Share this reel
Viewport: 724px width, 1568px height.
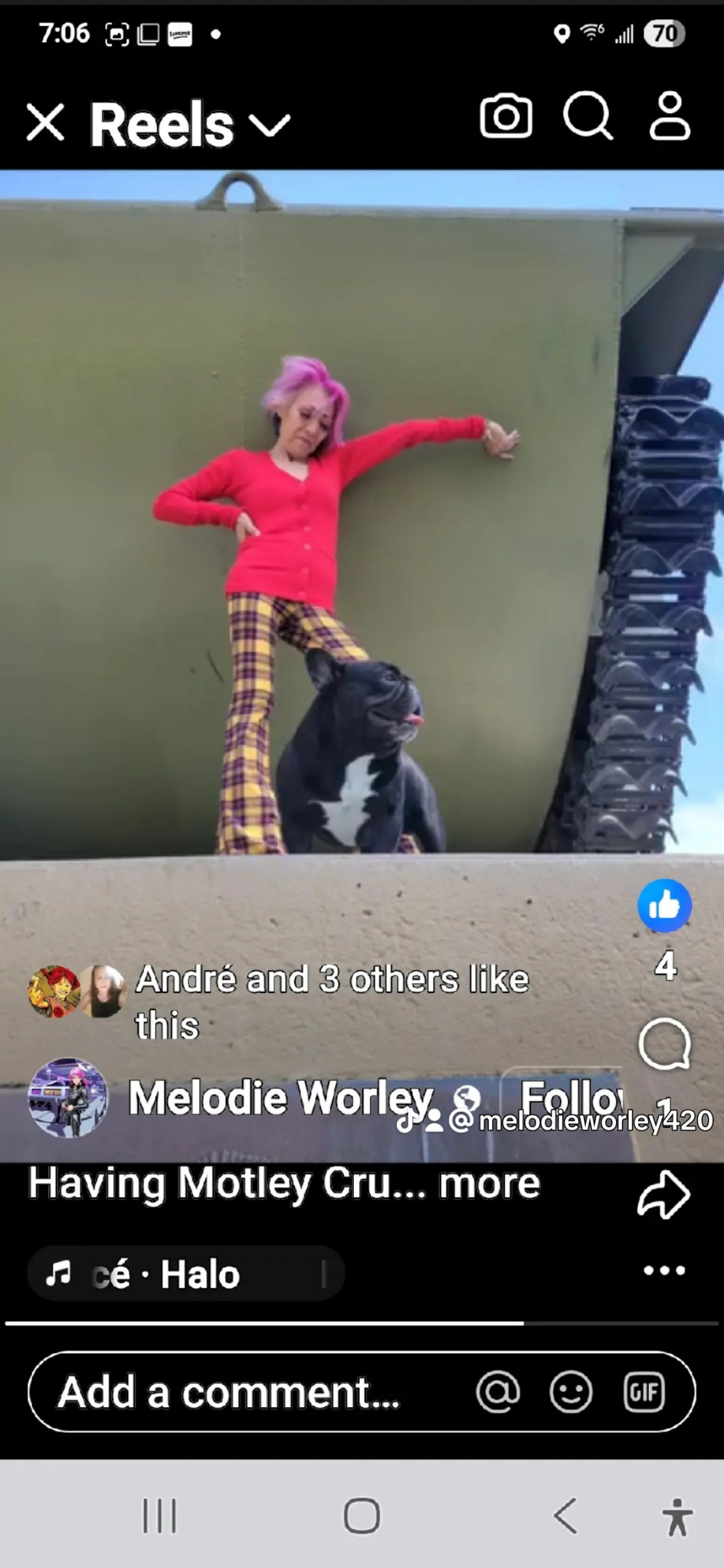[x=663, y=1194]
